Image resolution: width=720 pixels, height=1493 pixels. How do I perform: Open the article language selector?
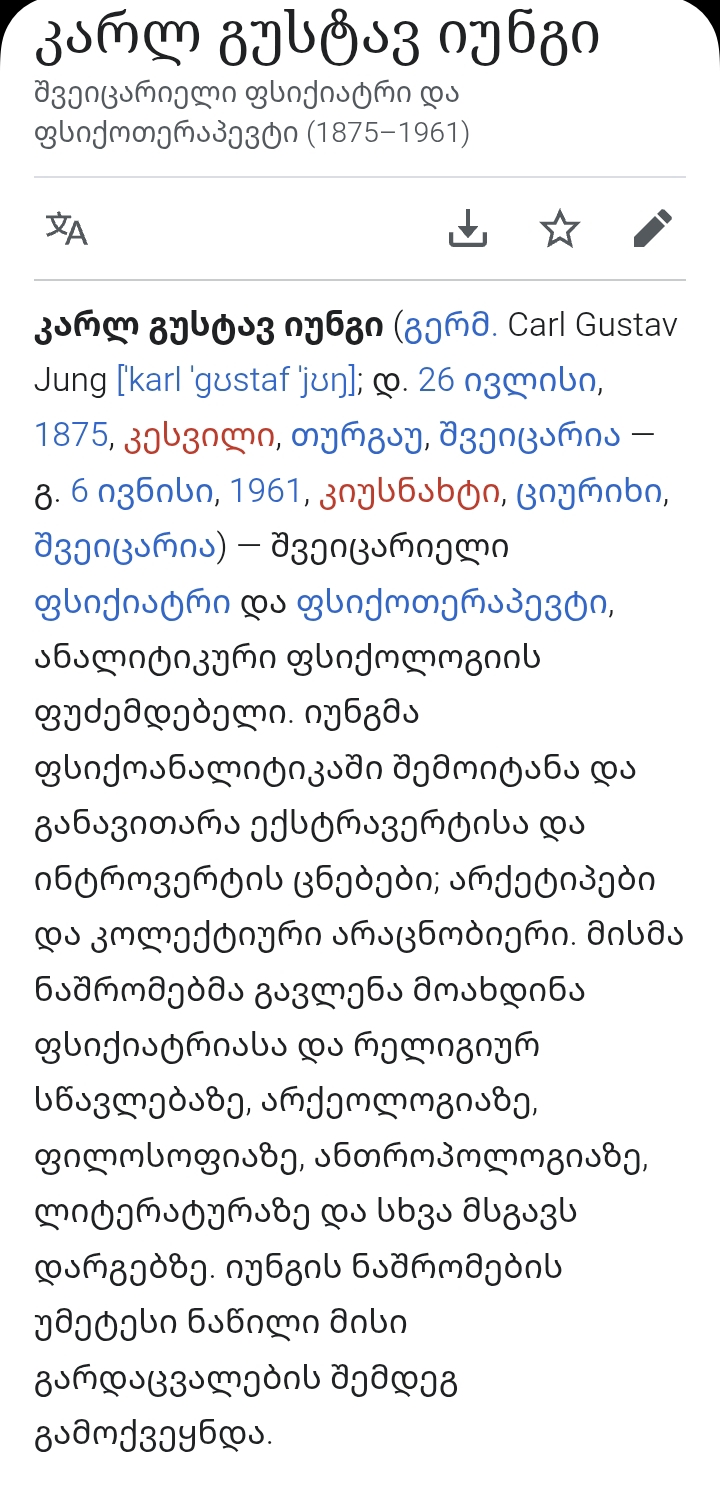[x=66, y=229]
